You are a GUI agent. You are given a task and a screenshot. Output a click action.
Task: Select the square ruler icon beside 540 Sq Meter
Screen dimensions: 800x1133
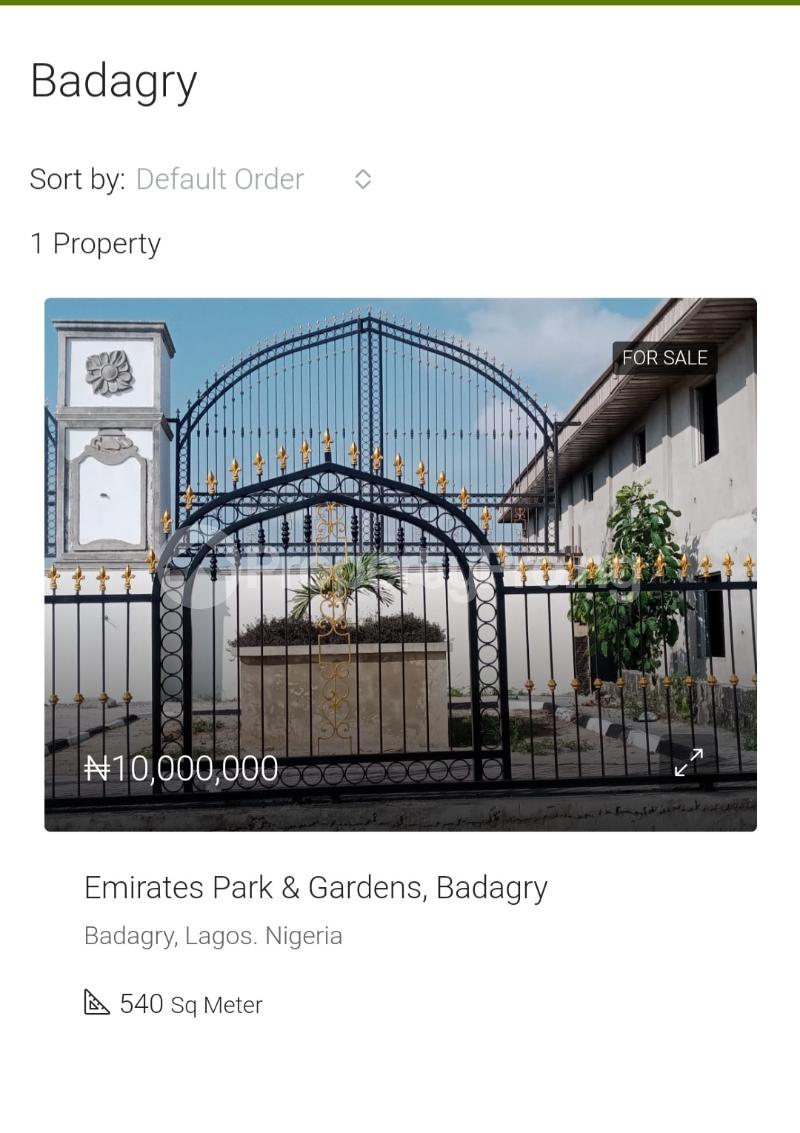point(96,1003)
